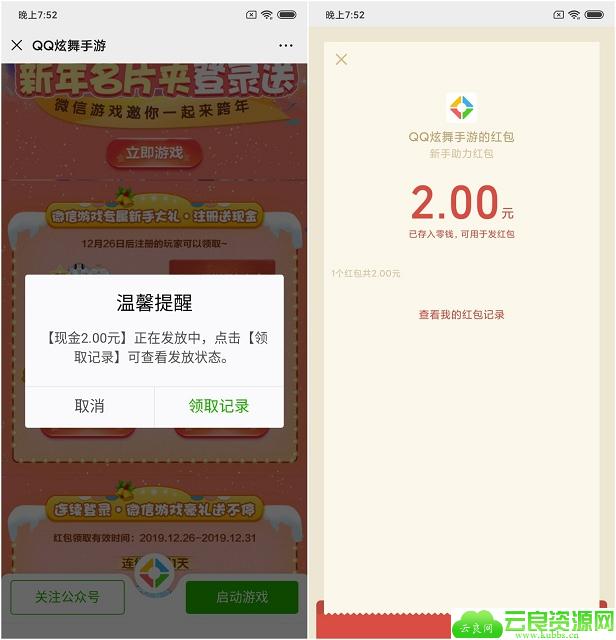Image resolution: width=616 pixels, height=640 pixels.
Task: Open 查看我的红包记录 link
Action: pyautogui.click(x=461, y=314)
